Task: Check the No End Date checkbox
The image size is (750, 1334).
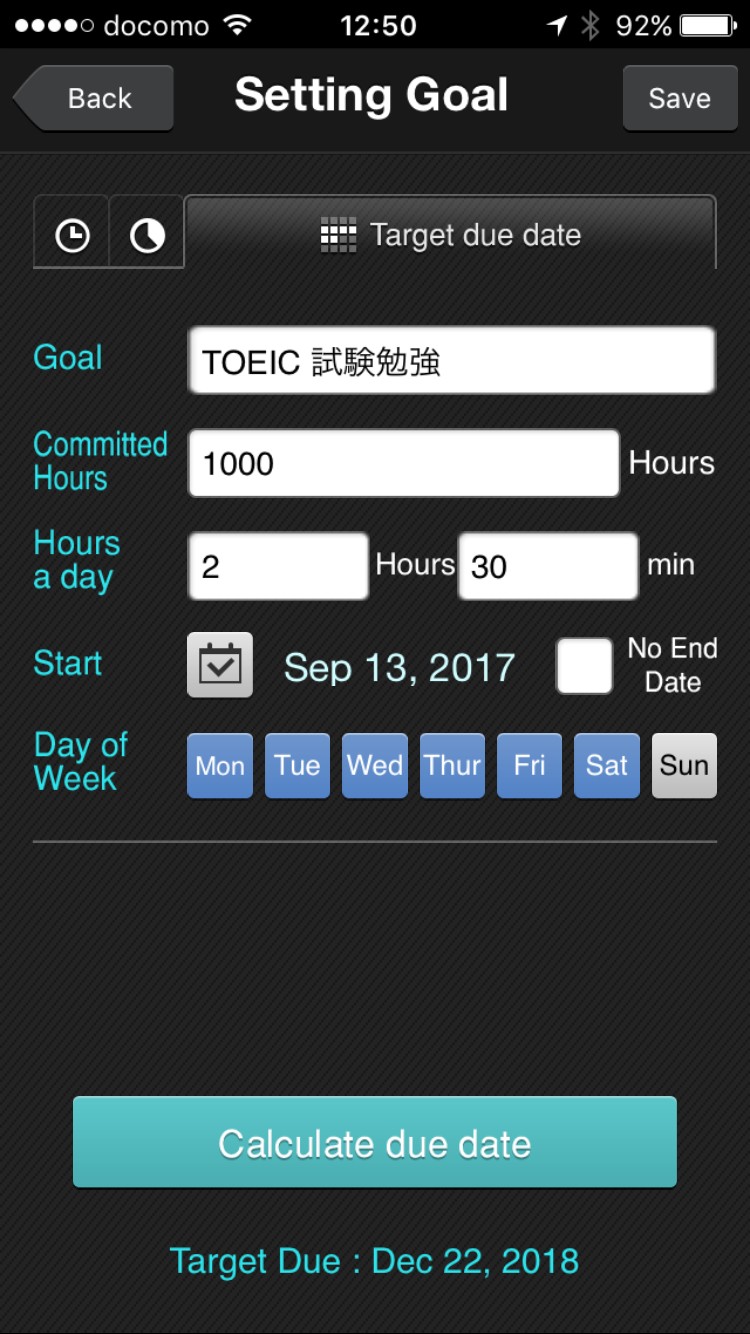Action: (x=584, y=666)
